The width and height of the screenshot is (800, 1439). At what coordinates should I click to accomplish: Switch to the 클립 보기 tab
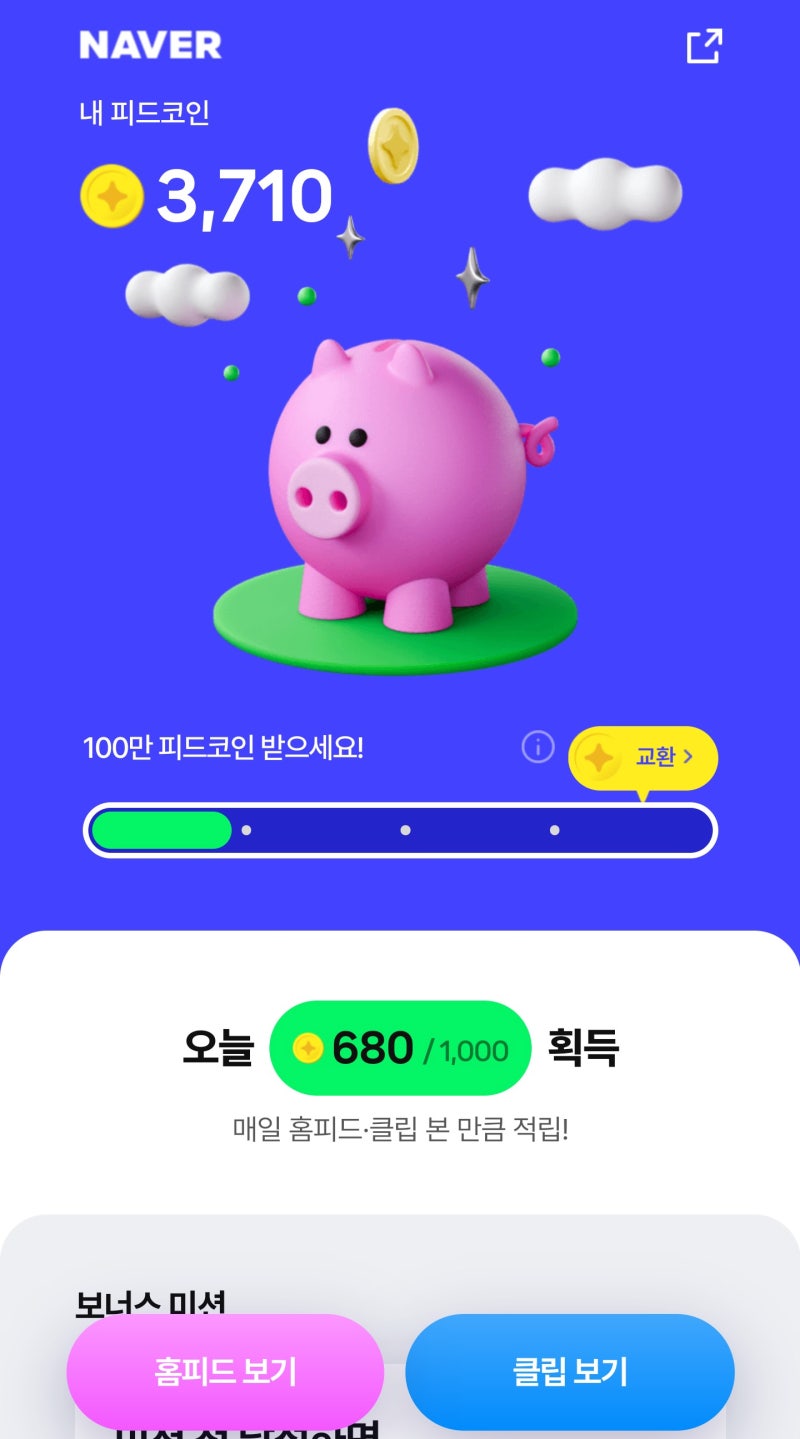pos(571,1371)
